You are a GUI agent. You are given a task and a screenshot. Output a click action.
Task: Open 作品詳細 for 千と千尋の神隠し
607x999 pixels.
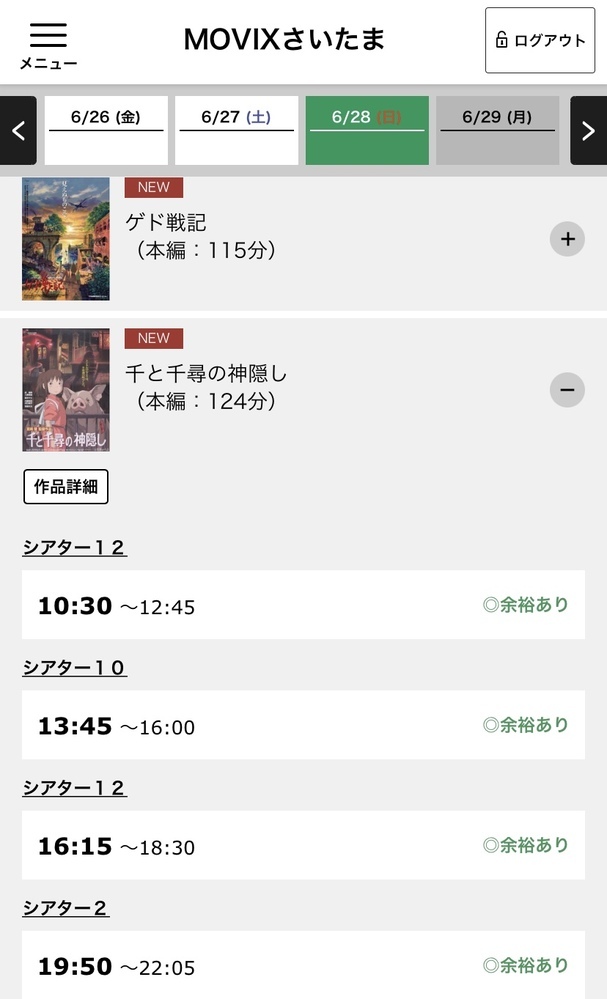pos(66,487)
